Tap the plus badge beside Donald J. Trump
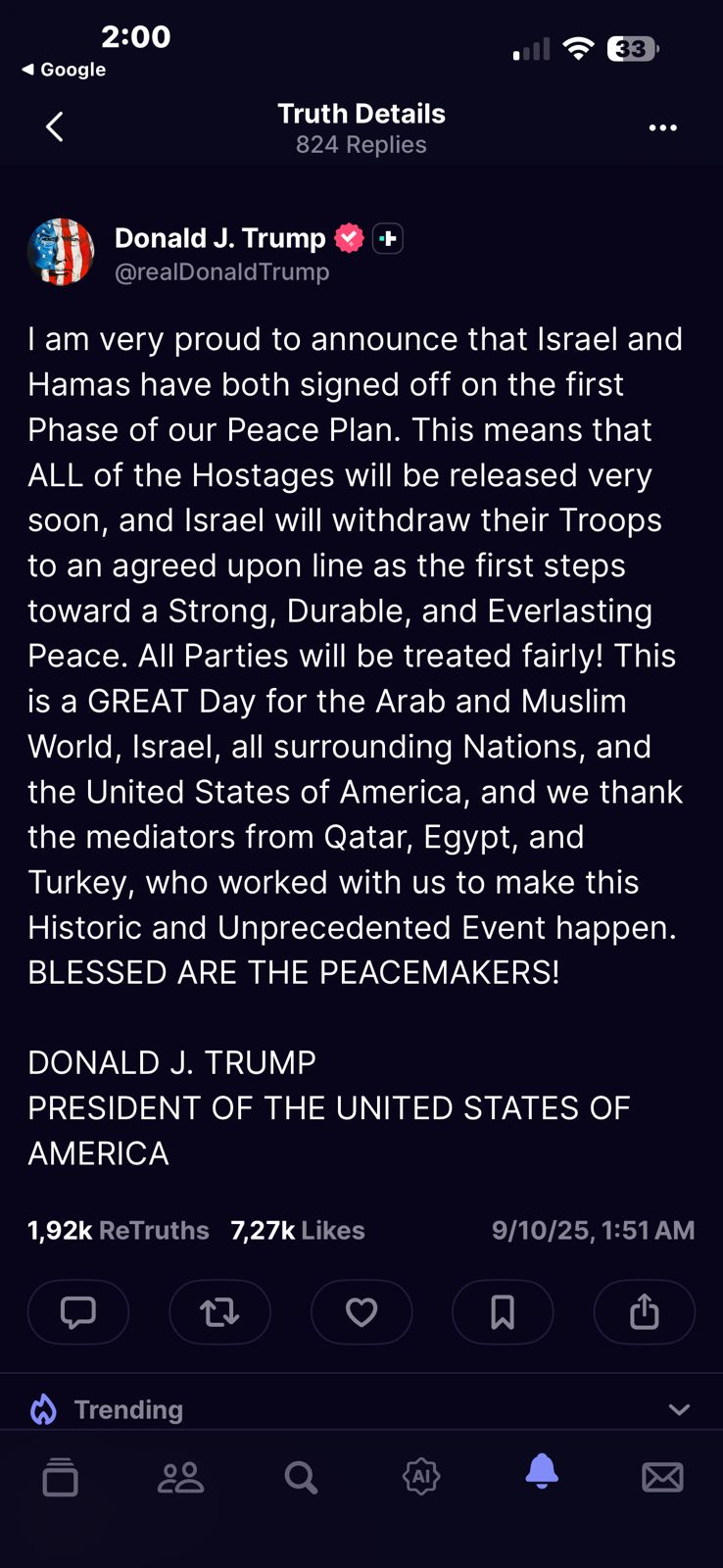 tap(388, 238)
